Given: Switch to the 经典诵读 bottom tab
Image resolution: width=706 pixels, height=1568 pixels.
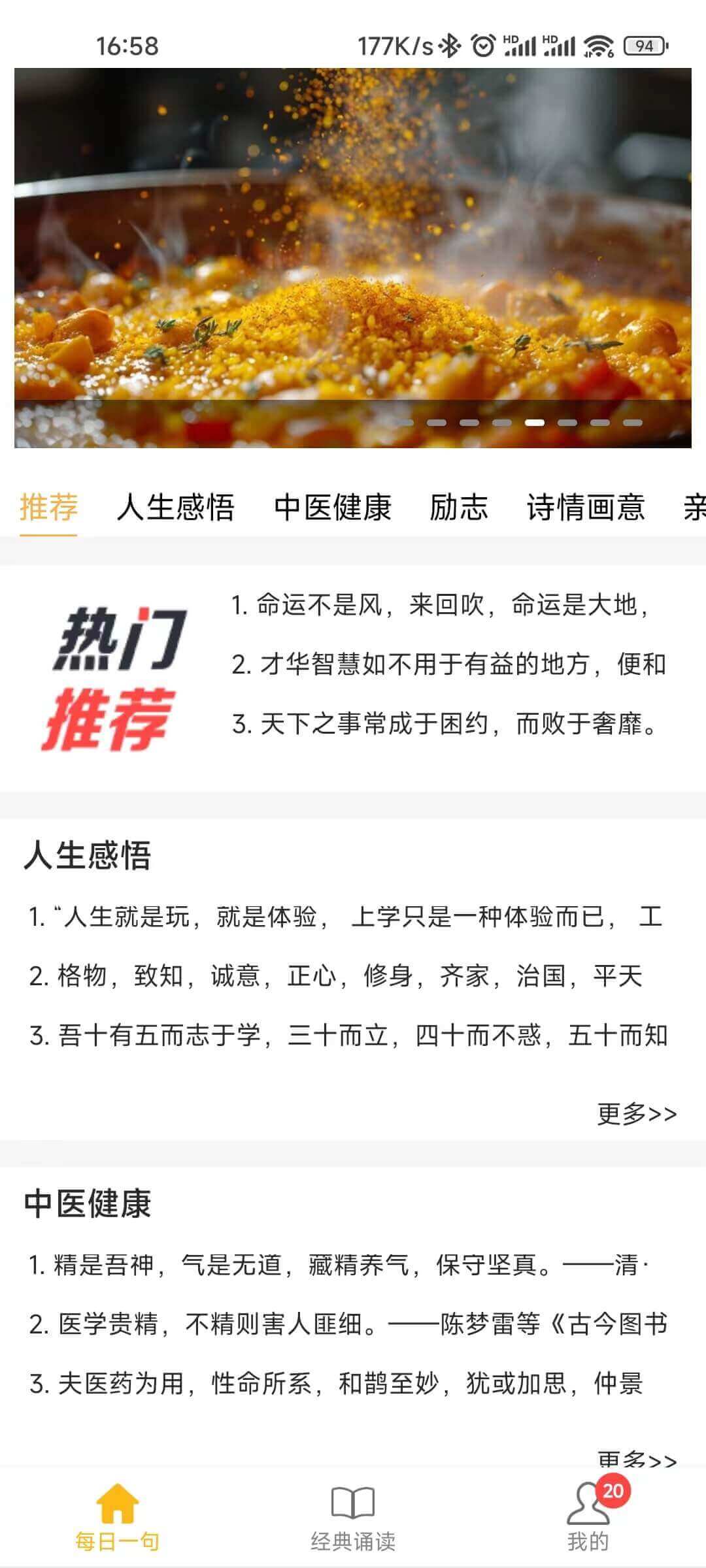Looking at the screenshot, I should (353, 1517).
